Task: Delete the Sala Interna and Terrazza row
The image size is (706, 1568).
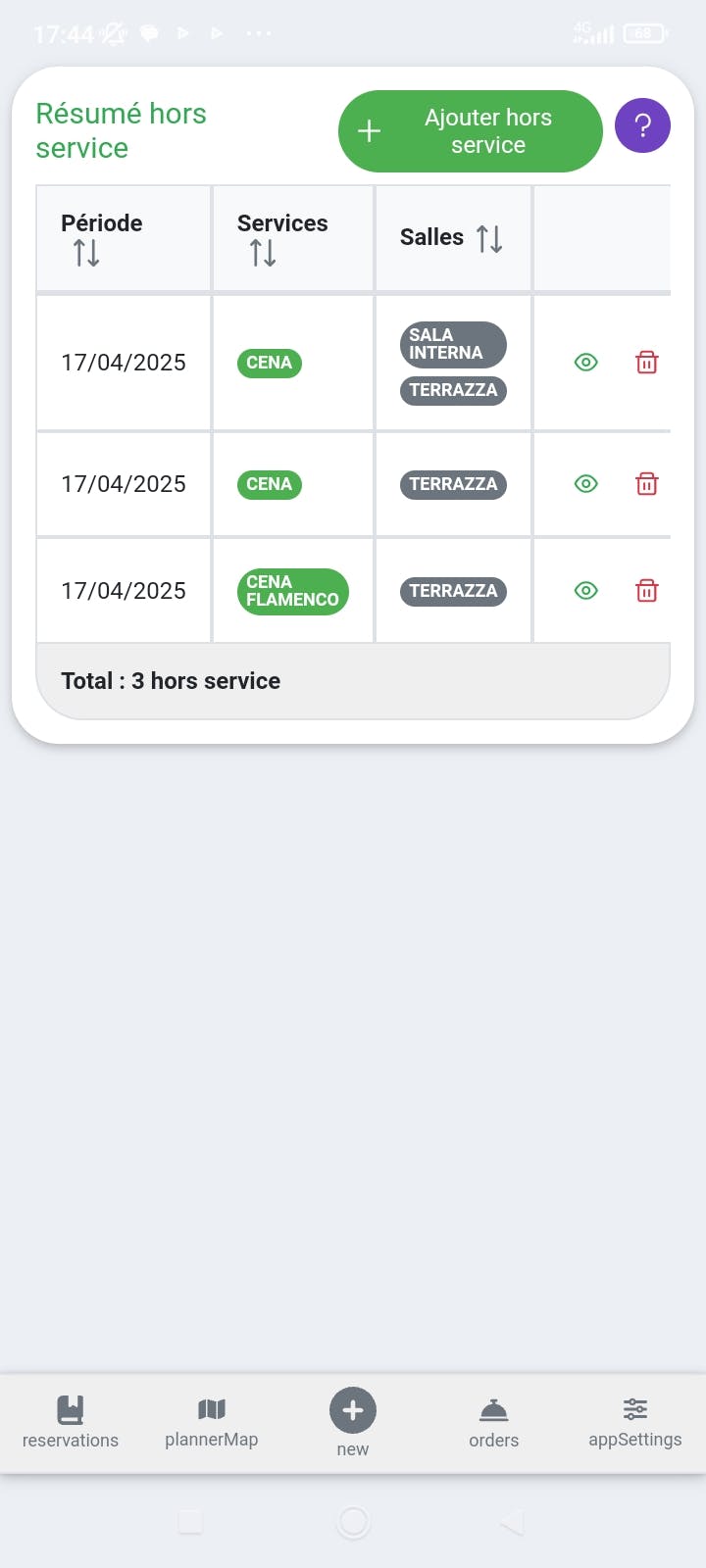Action: pos(647,363)
